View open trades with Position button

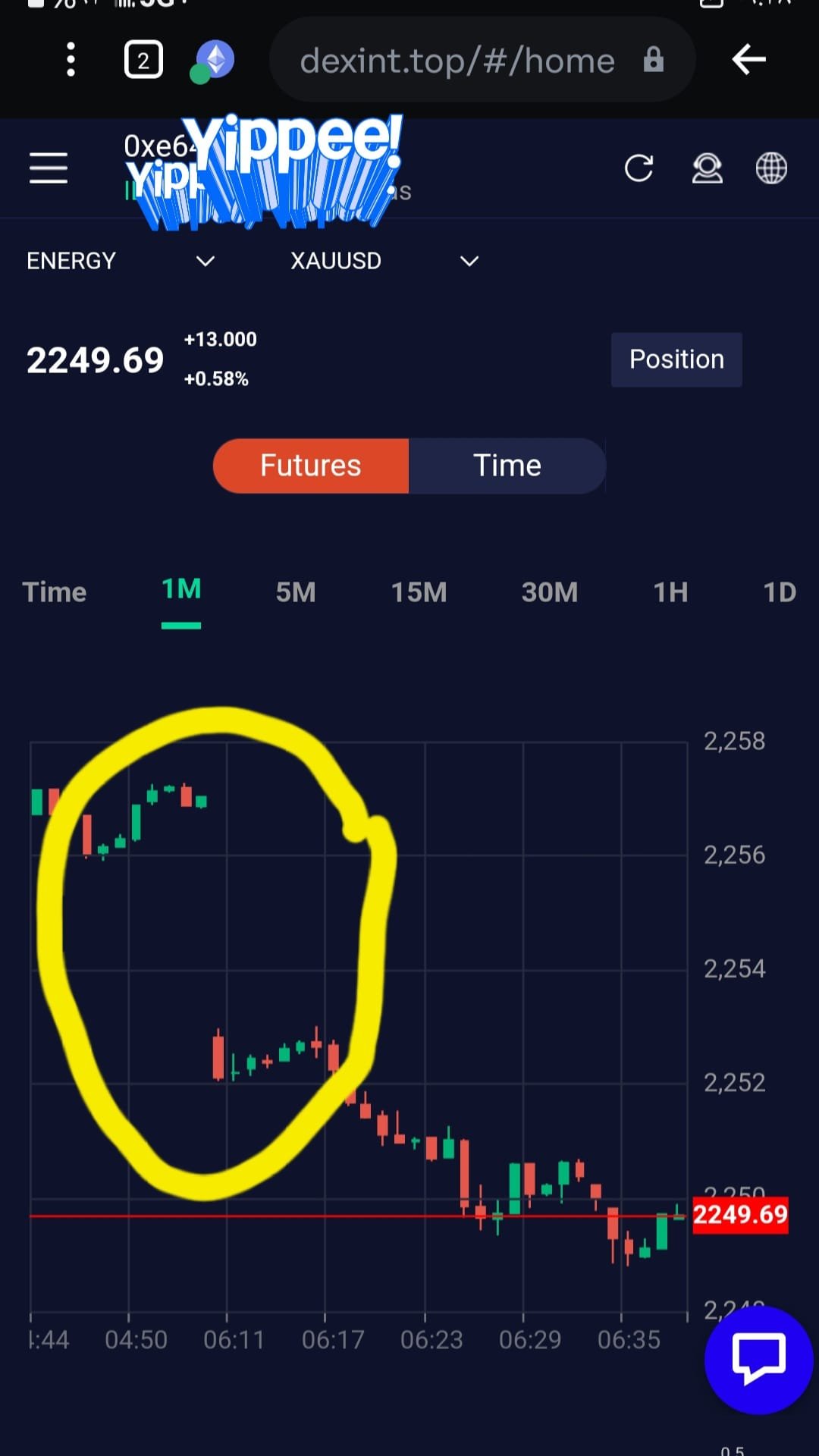point(676,359)
